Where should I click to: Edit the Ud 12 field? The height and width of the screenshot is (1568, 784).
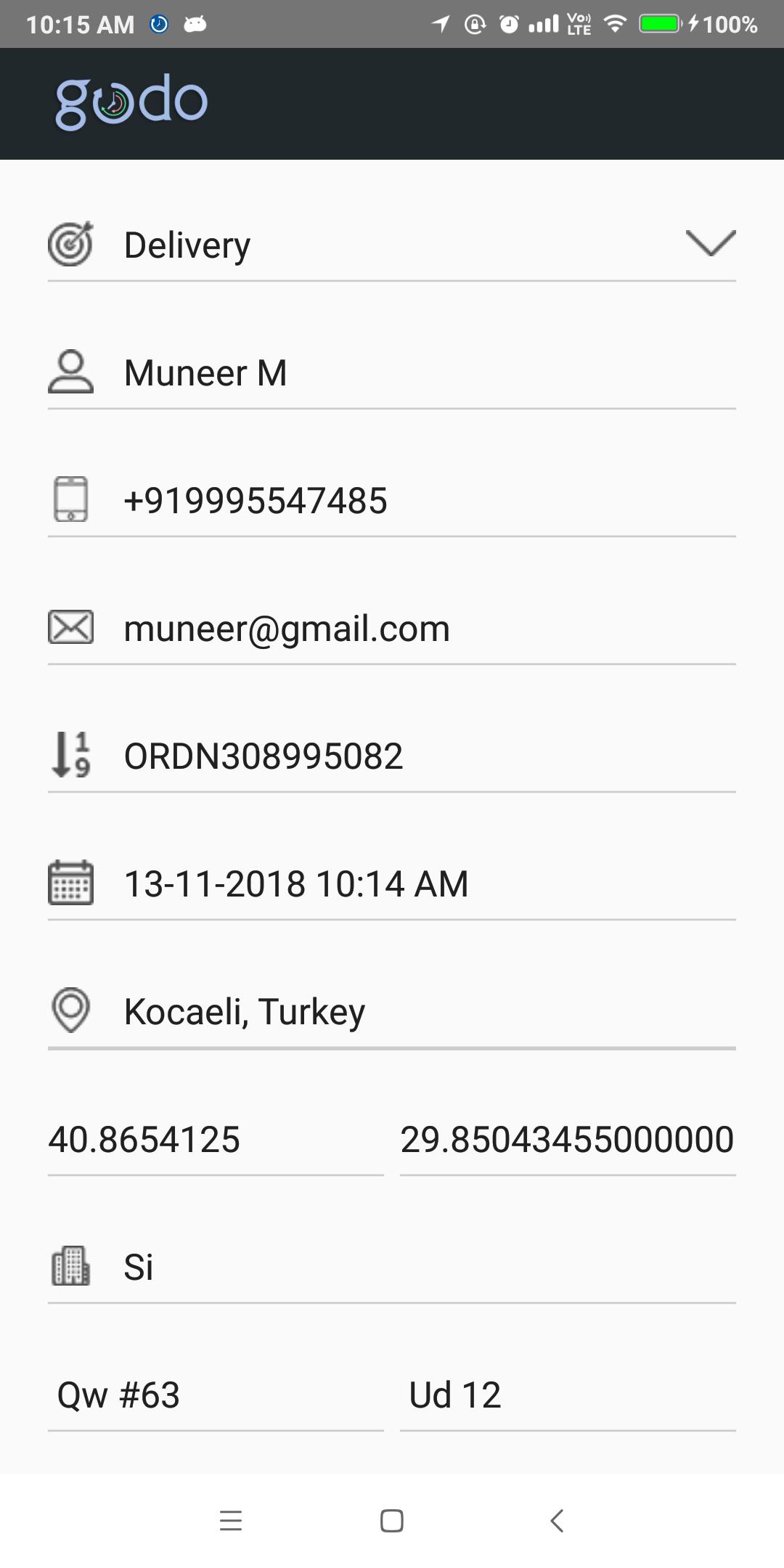coord(568,1395)
